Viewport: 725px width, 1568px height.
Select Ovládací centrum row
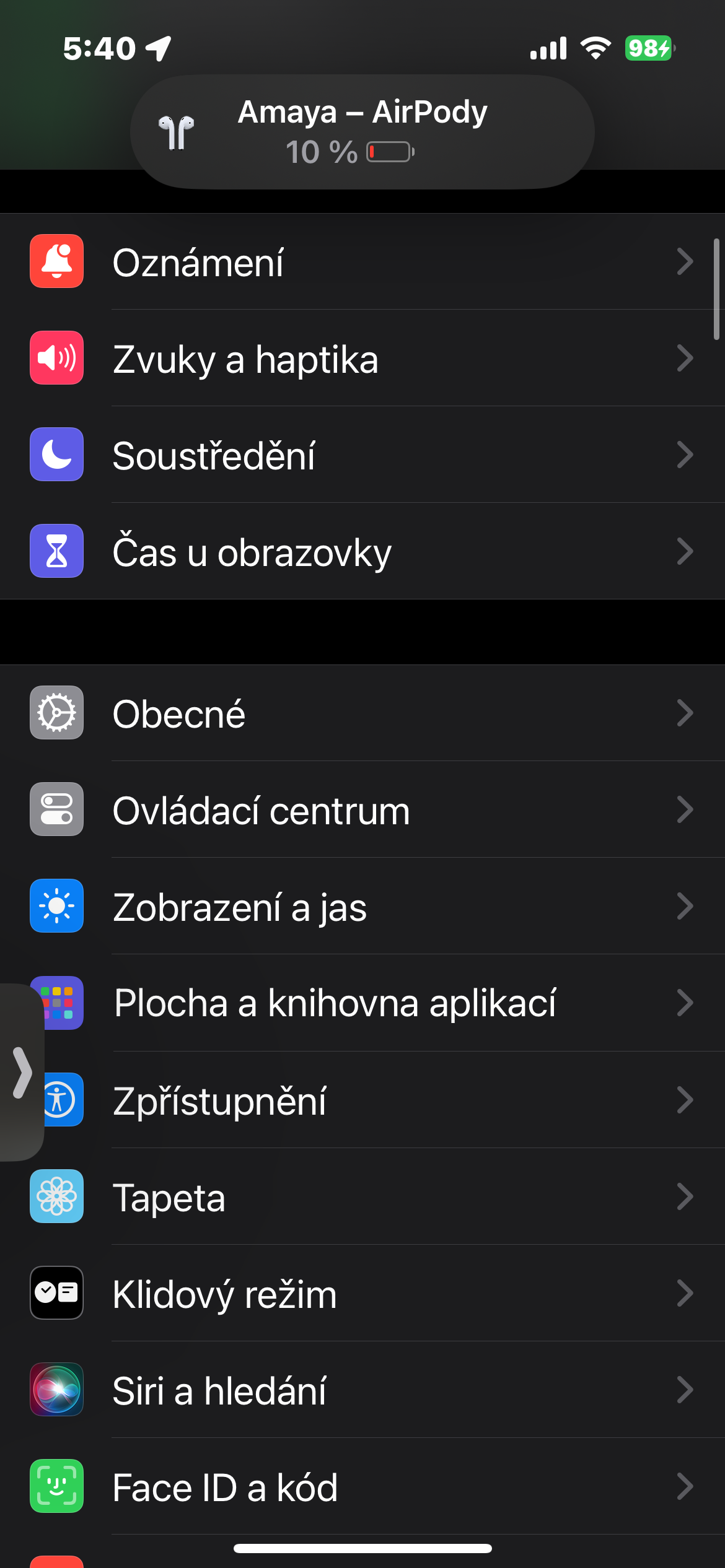362,810
